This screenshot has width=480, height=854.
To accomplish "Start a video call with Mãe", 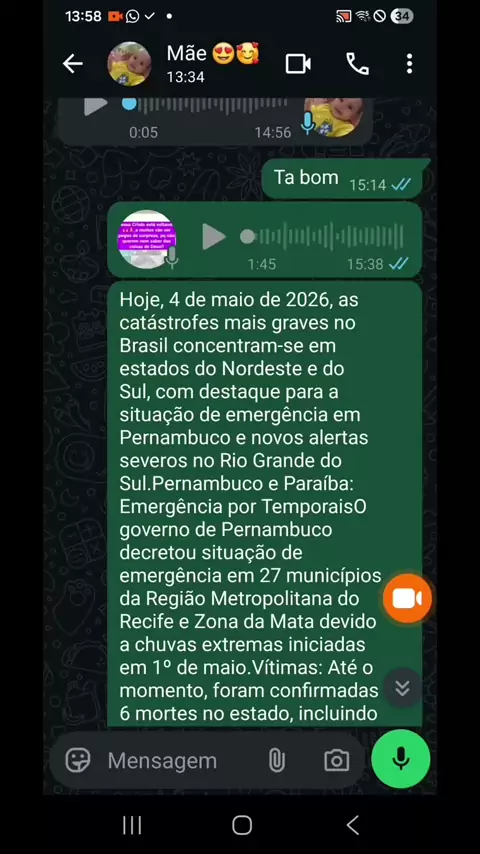I will point(298,64).
